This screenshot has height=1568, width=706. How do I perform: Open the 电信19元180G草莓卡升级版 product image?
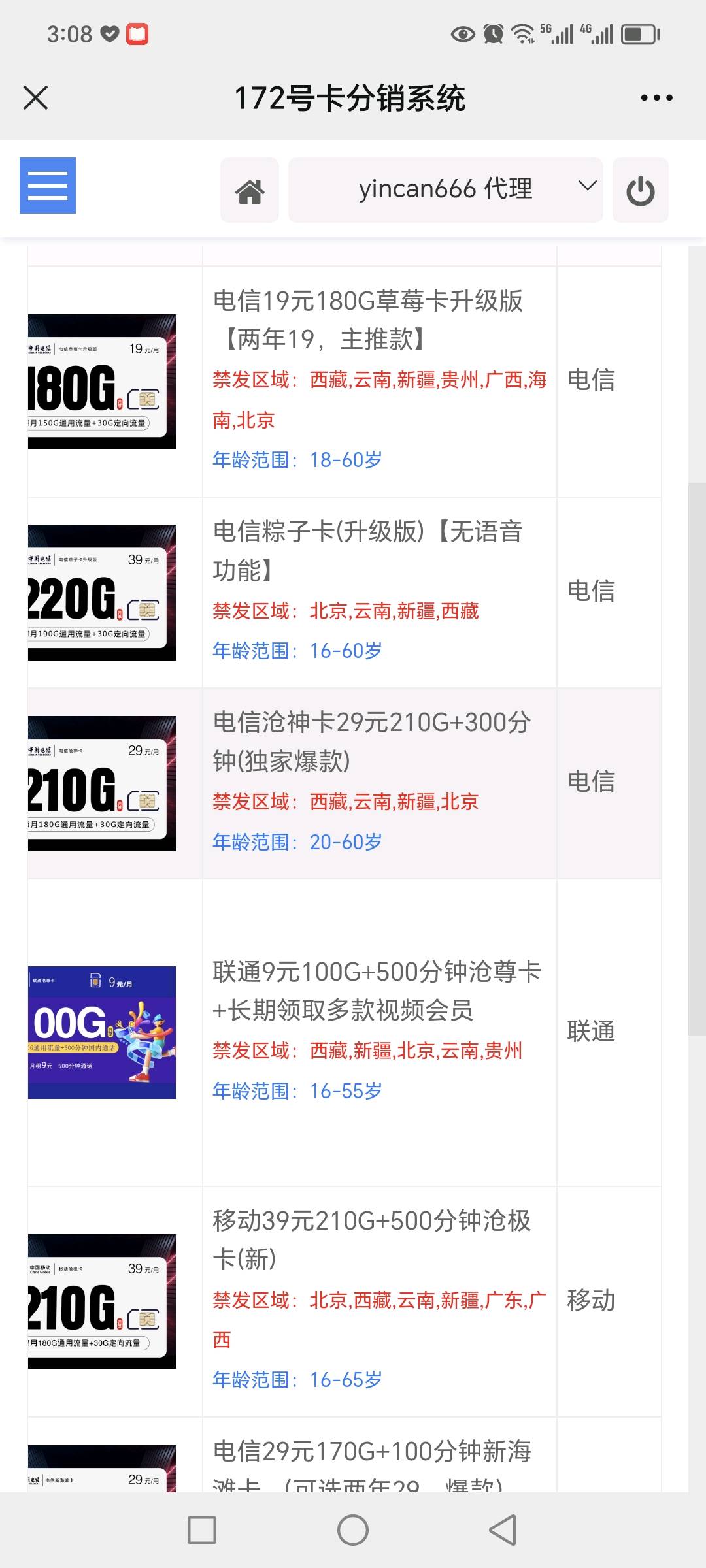(102, 382)
